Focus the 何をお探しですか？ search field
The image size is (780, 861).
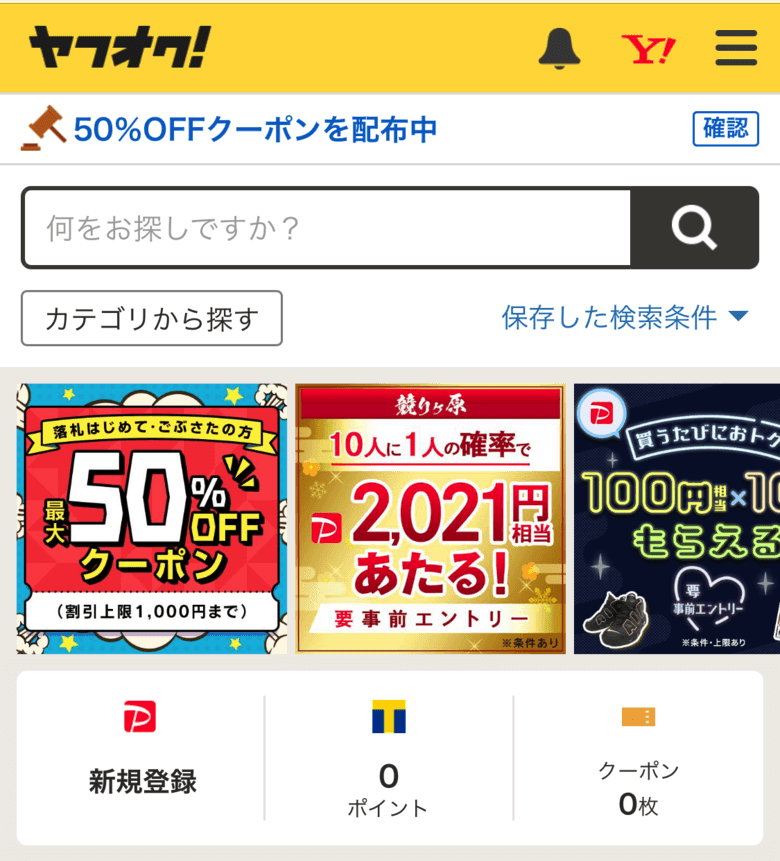327,228
